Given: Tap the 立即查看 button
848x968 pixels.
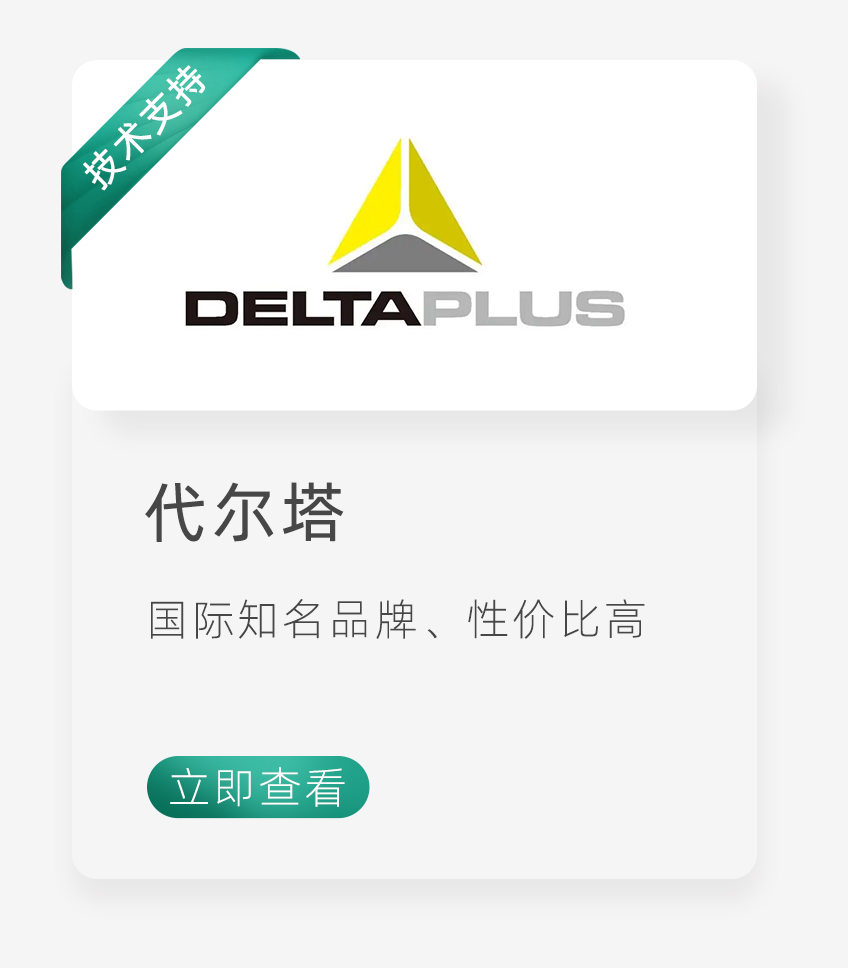Looking at the screenshot, I should tap(258, 786).
